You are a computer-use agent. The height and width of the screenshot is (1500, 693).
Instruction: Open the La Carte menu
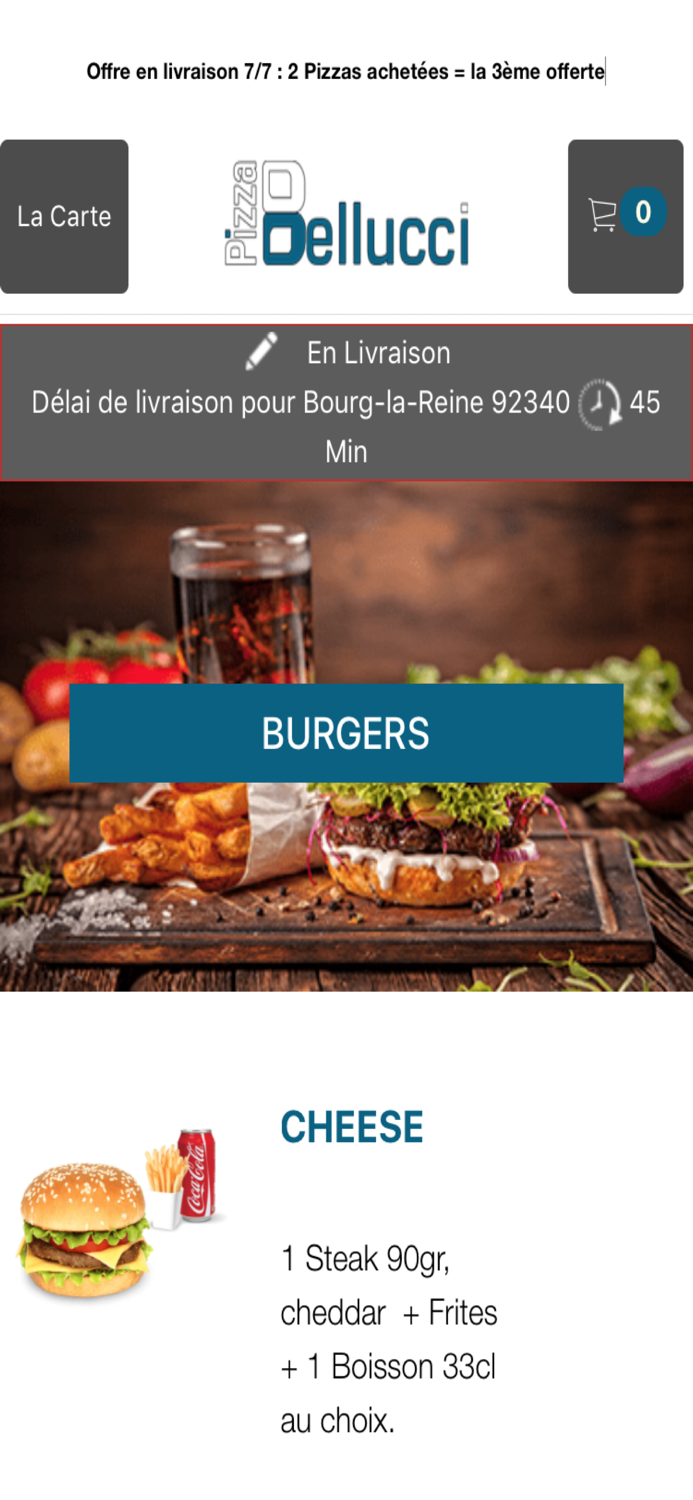[64, 216]
